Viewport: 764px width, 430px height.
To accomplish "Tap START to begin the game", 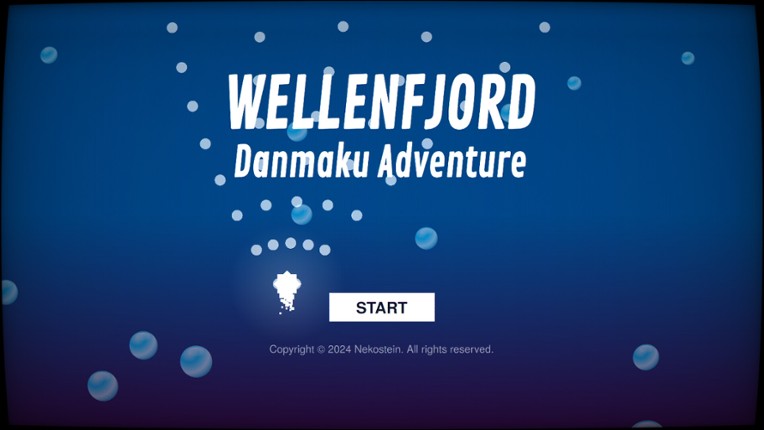I will (381, 307).
